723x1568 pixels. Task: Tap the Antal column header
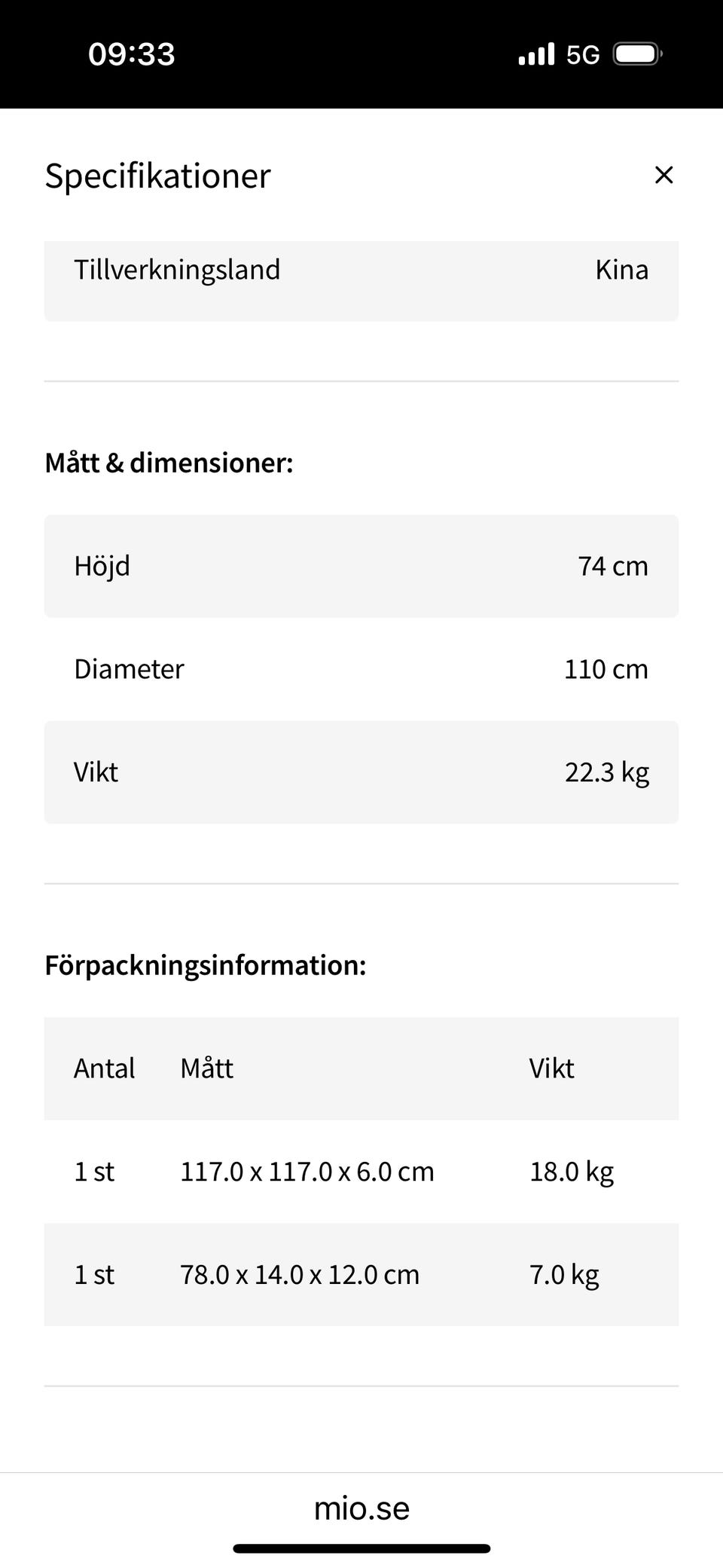tap(104, 1068)
